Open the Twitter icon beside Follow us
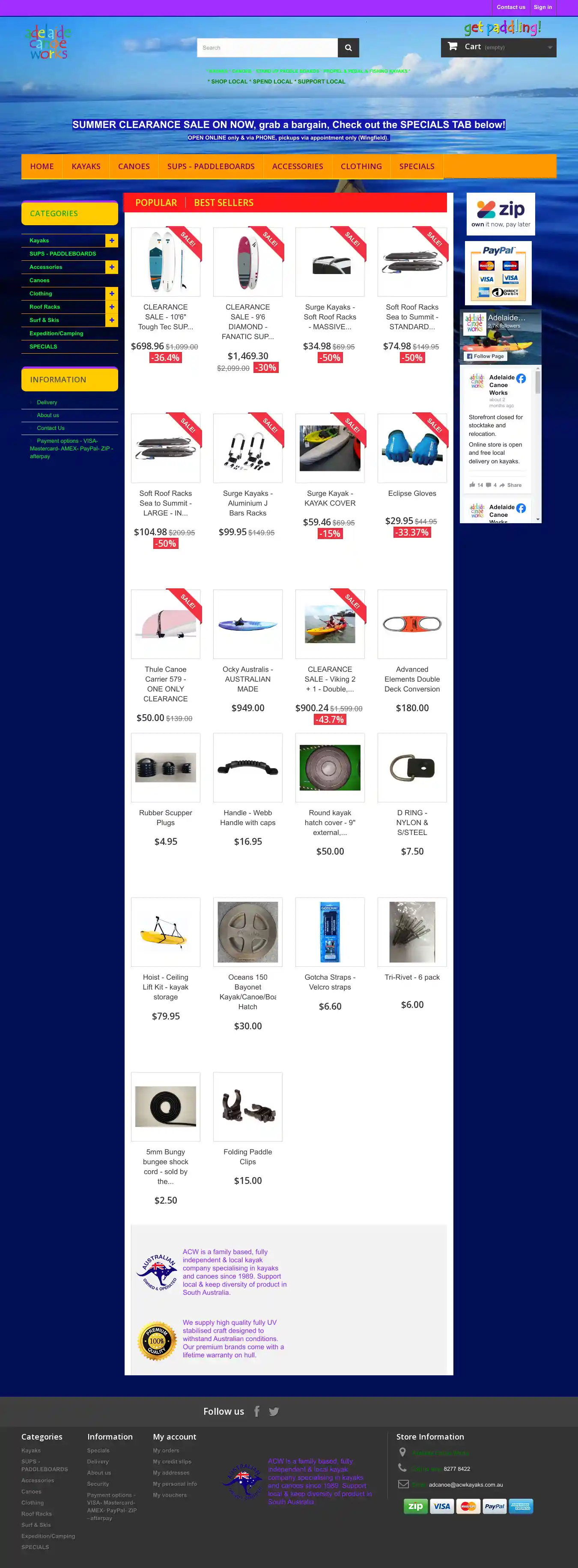The height and width of the screenshot is (1568, 578). pos(274,1411)
